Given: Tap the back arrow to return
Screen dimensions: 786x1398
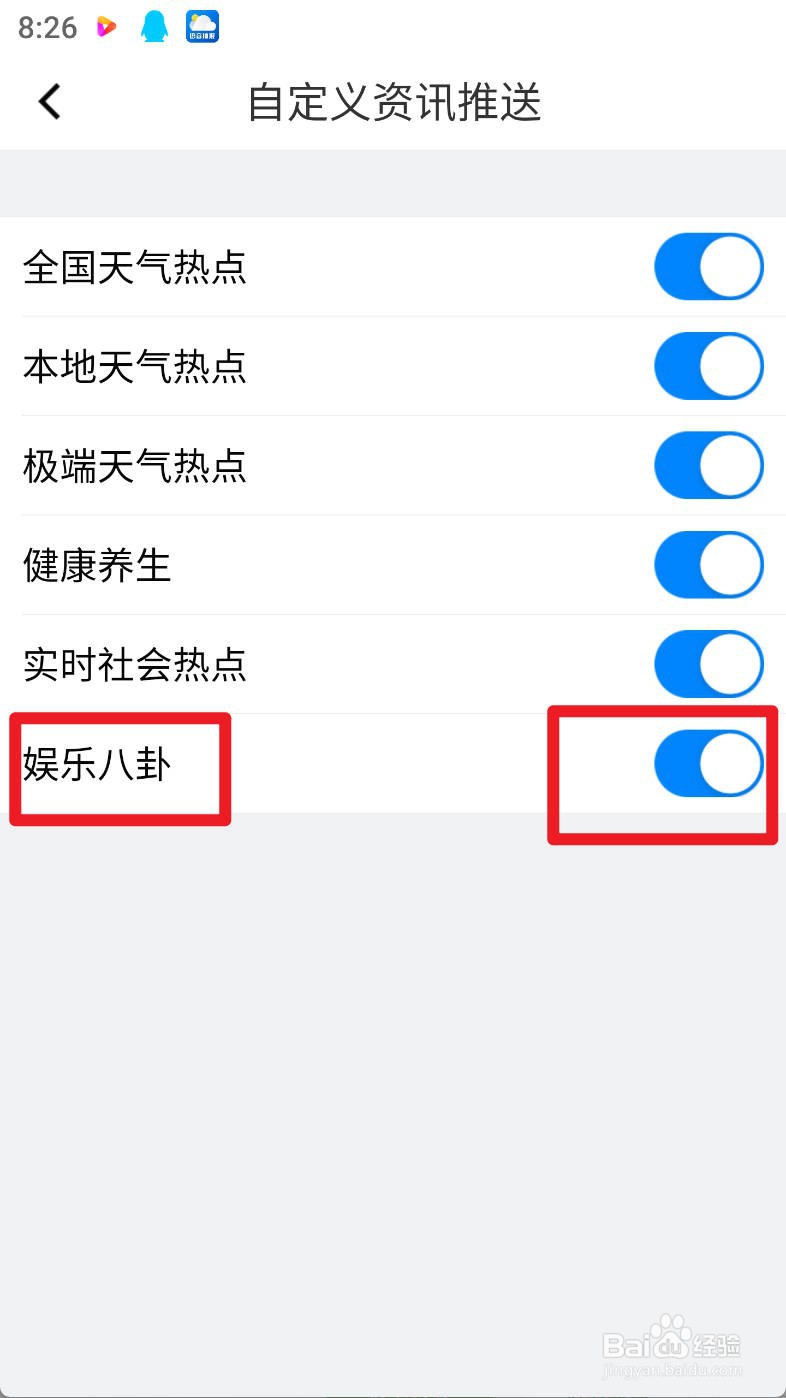Looking at the screenshot, I should 47,101.
